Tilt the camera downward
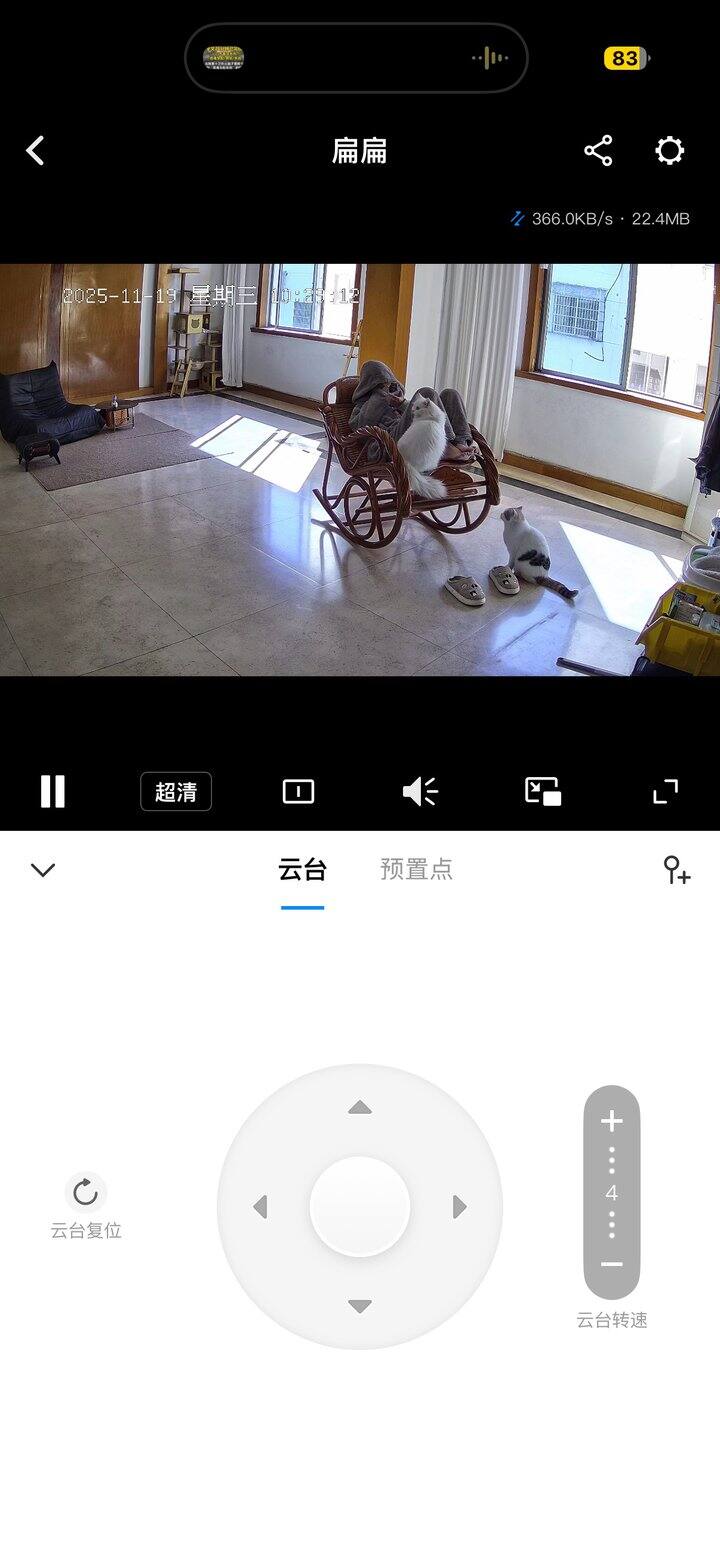Viewport: 720px width, 1565px height. (360, 1306)
